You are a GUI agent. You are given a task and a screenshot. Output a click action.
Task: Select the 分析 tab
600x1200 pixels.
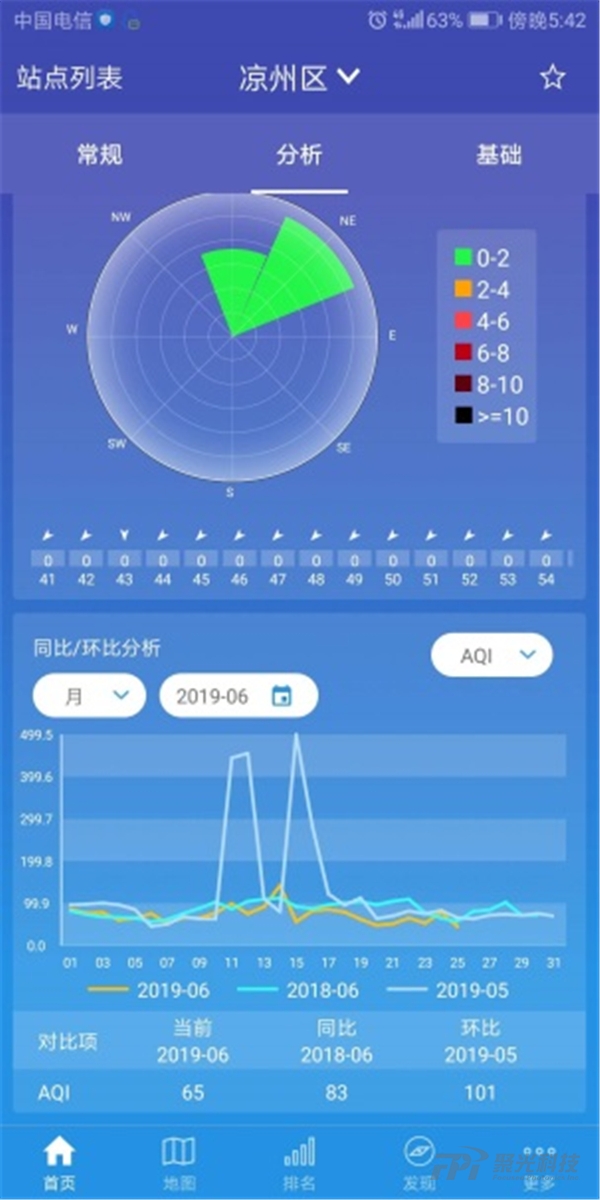coord(299,155)
